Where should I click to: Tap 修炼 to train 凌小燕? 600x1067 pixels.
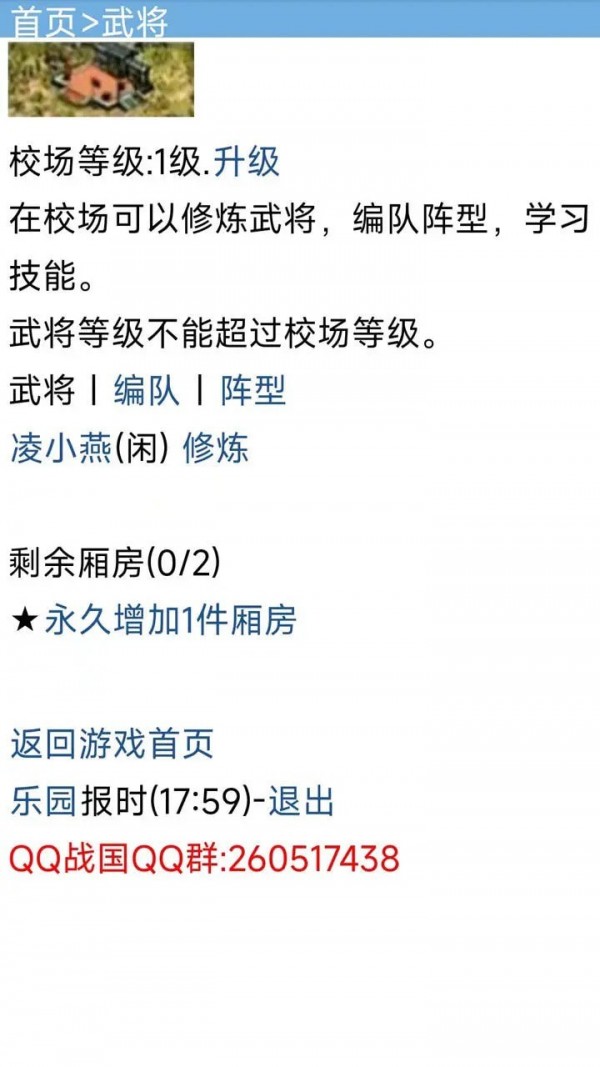click(215, 449)
